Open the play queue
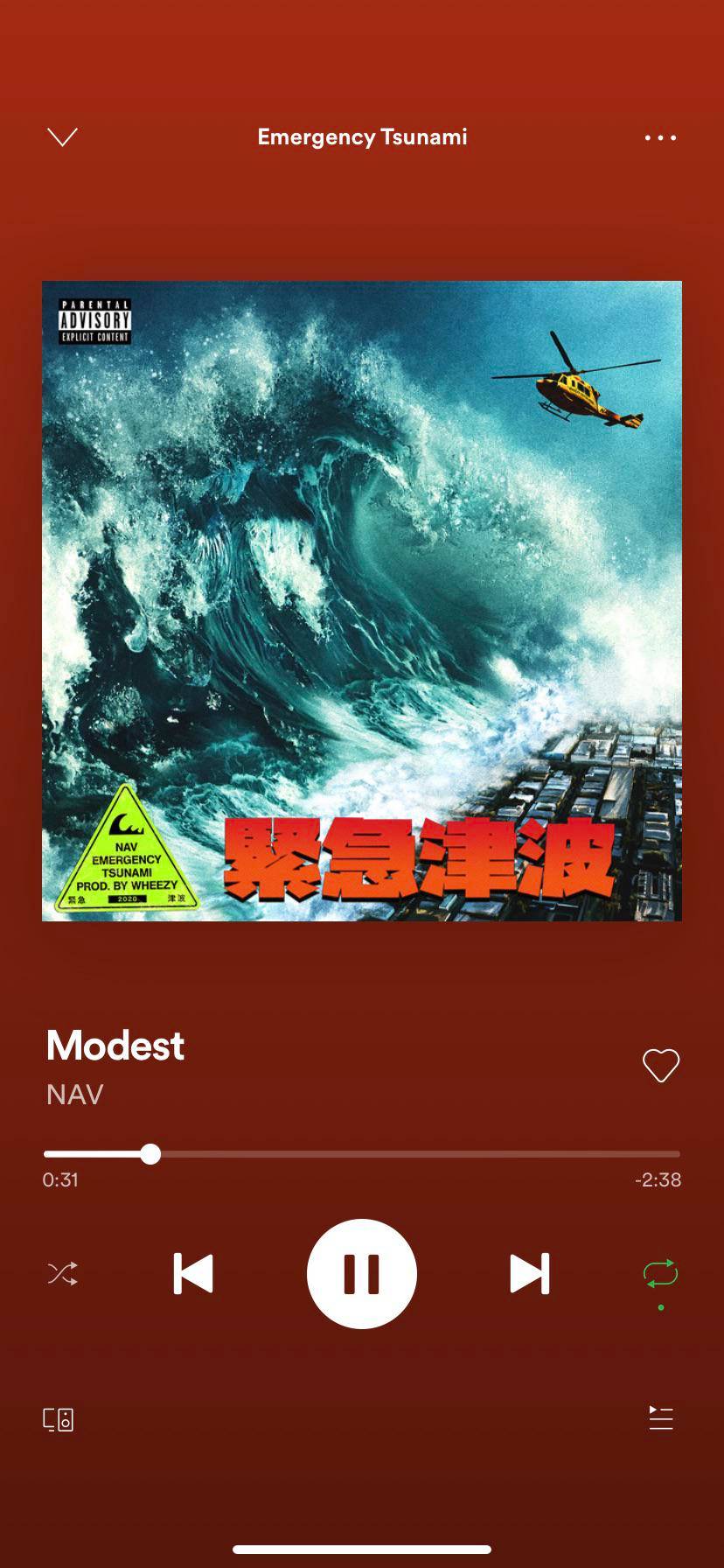Viewport: 724px width, 1568px height. (660, 1417)
